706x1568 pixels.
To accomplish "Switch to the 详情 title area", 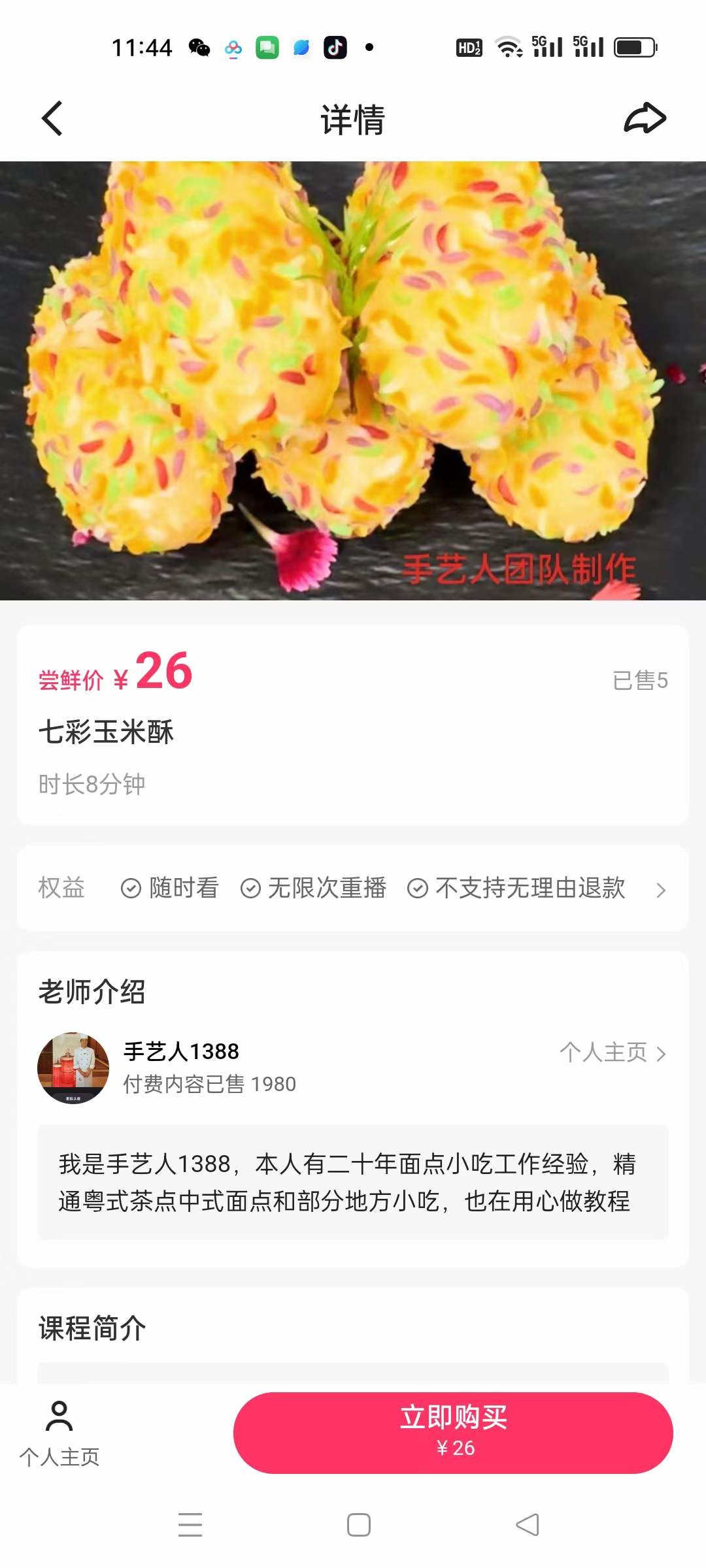I will pyautogui.click(x=353, y=118).
